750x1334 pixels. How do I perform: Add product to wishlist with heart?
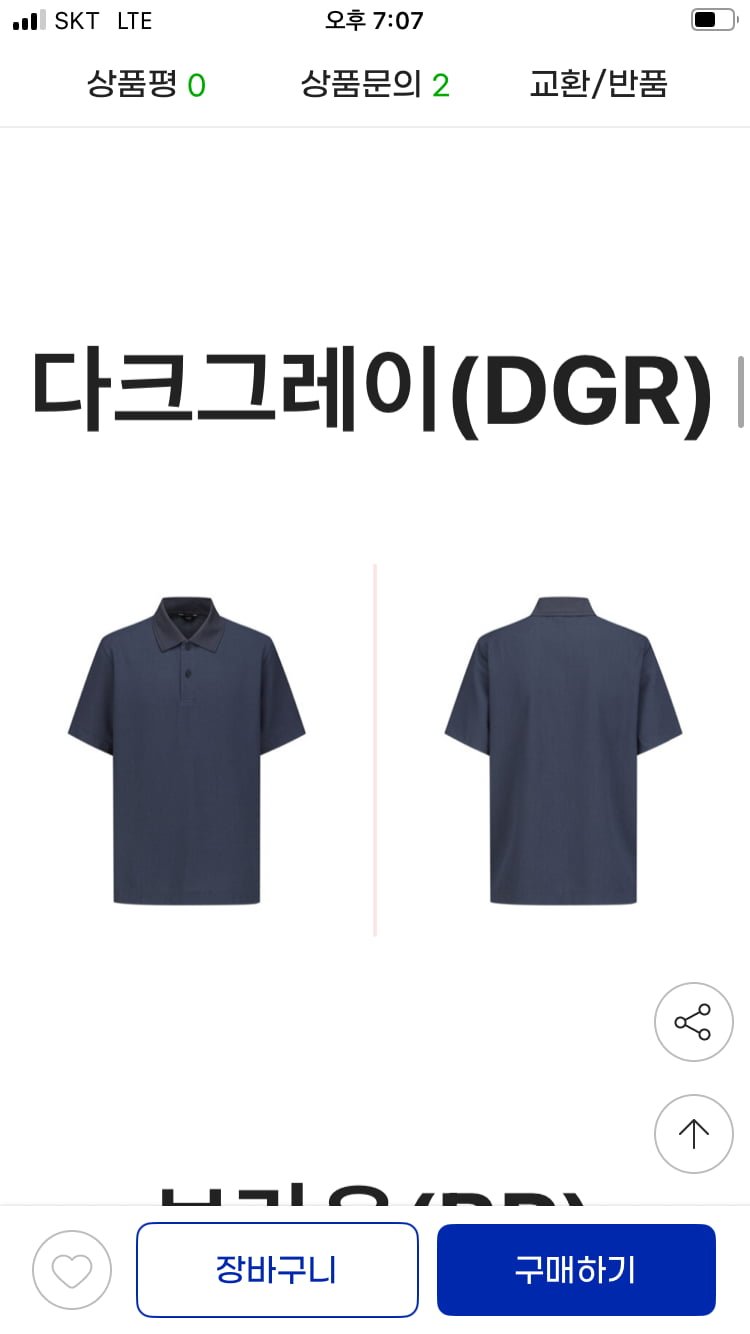(72, 1270)
